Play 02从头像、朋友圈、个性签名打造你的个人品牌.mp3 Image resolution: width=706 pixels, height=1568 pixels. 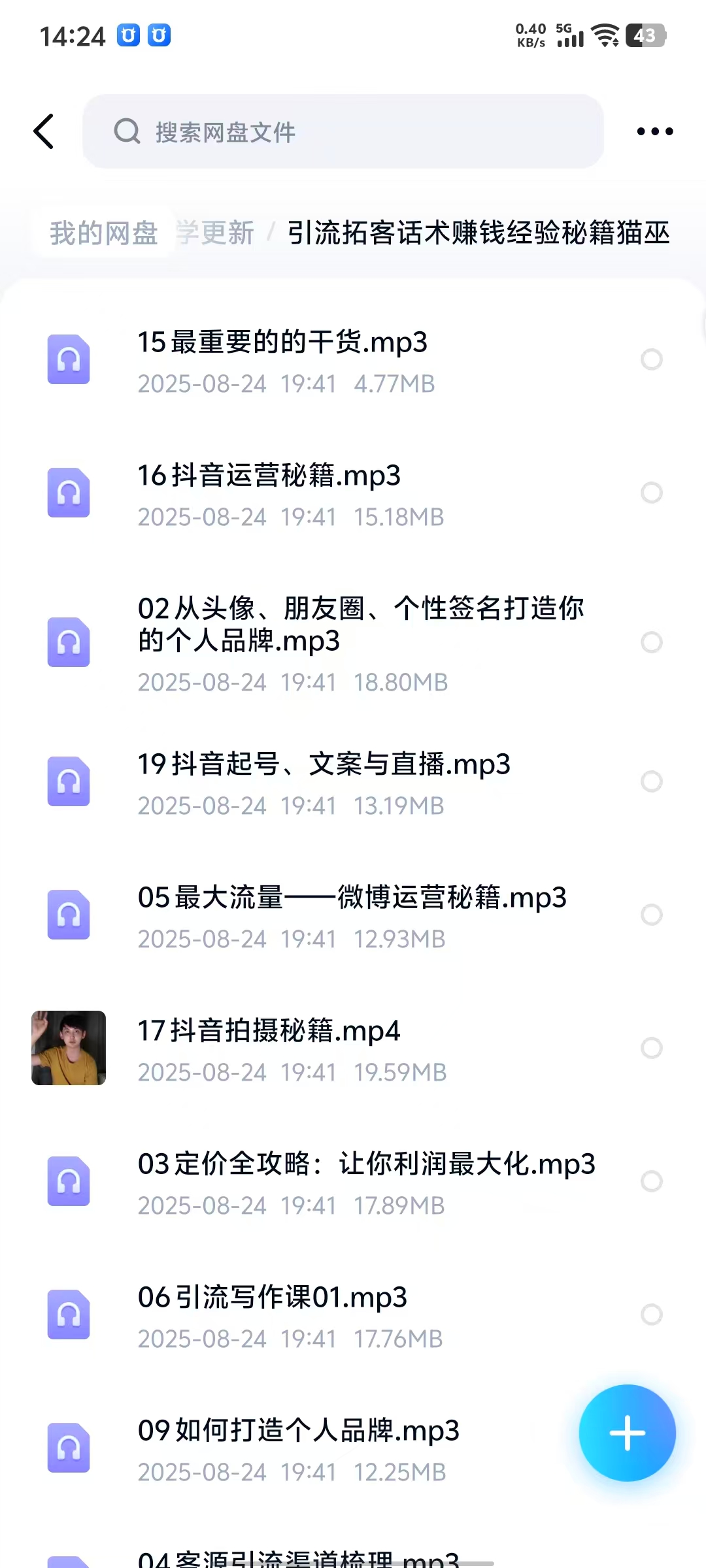pos(360,625)
